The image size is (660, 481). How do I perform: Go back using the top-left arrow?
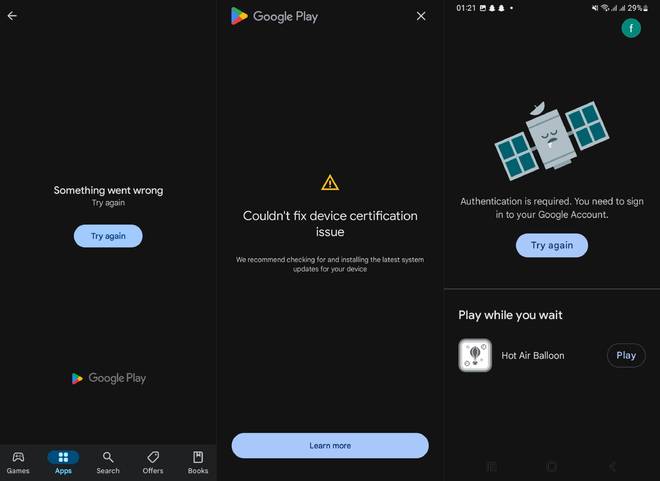point(12,16)
